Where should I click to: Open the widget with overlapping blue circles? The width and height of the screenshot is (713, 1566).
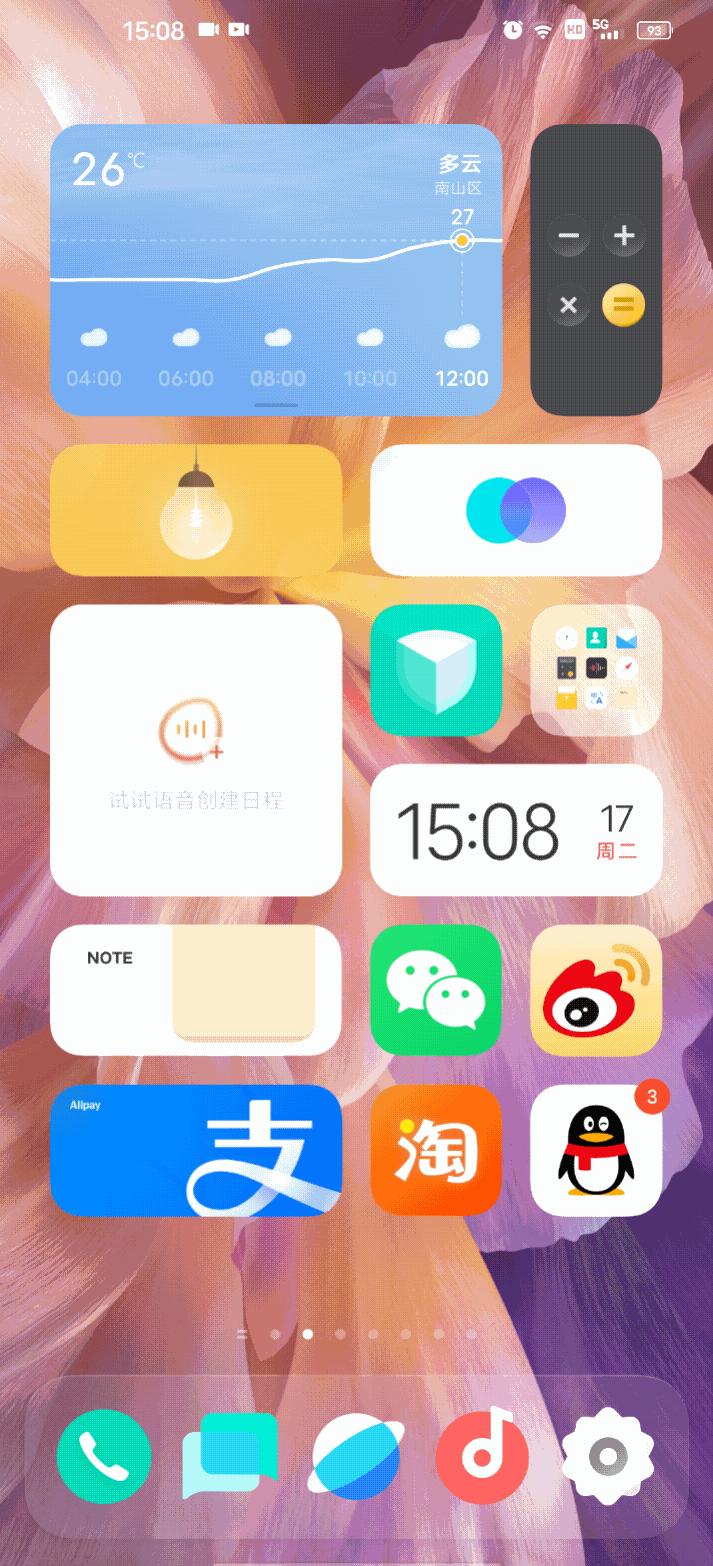point(516,510)
